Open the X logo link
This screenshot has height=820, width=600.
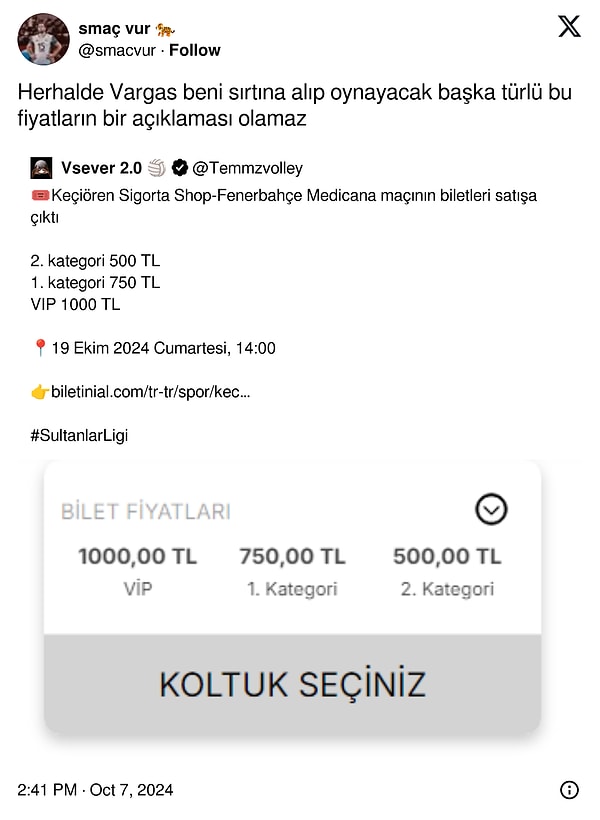pyautogui.click(x=569, y=27)
